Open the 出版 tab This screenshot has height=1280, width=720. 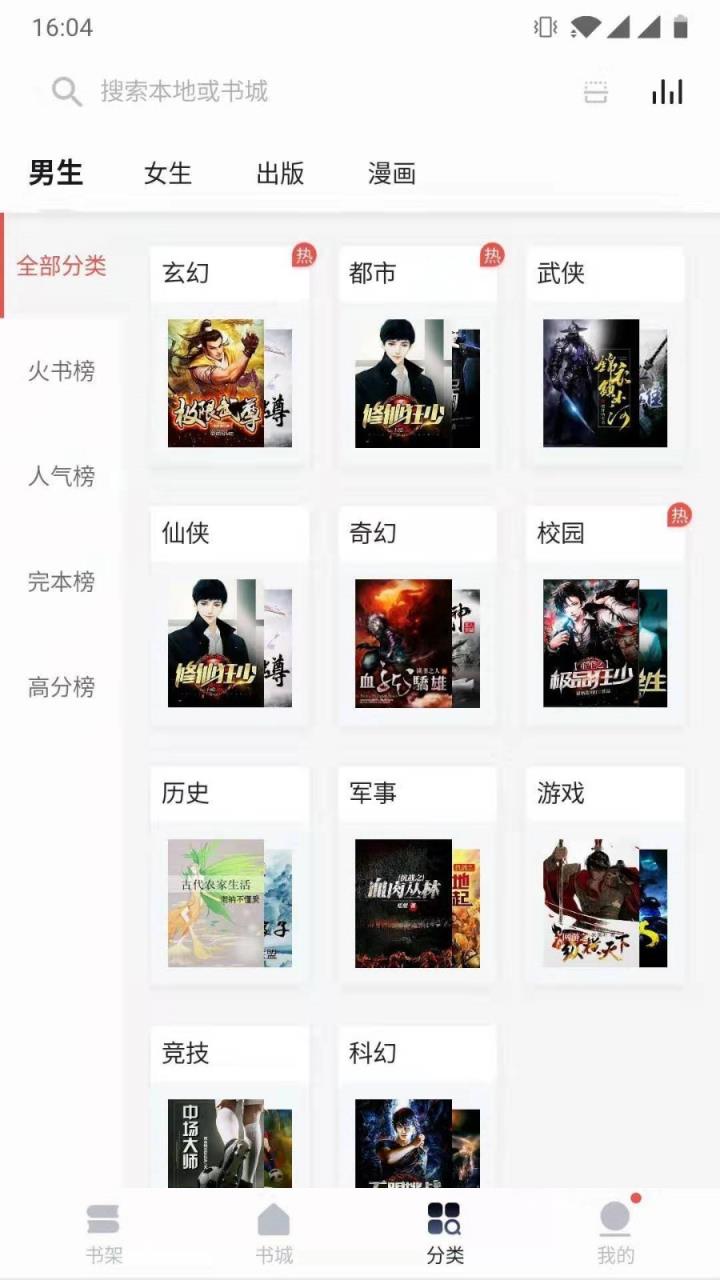click(279, 173)
